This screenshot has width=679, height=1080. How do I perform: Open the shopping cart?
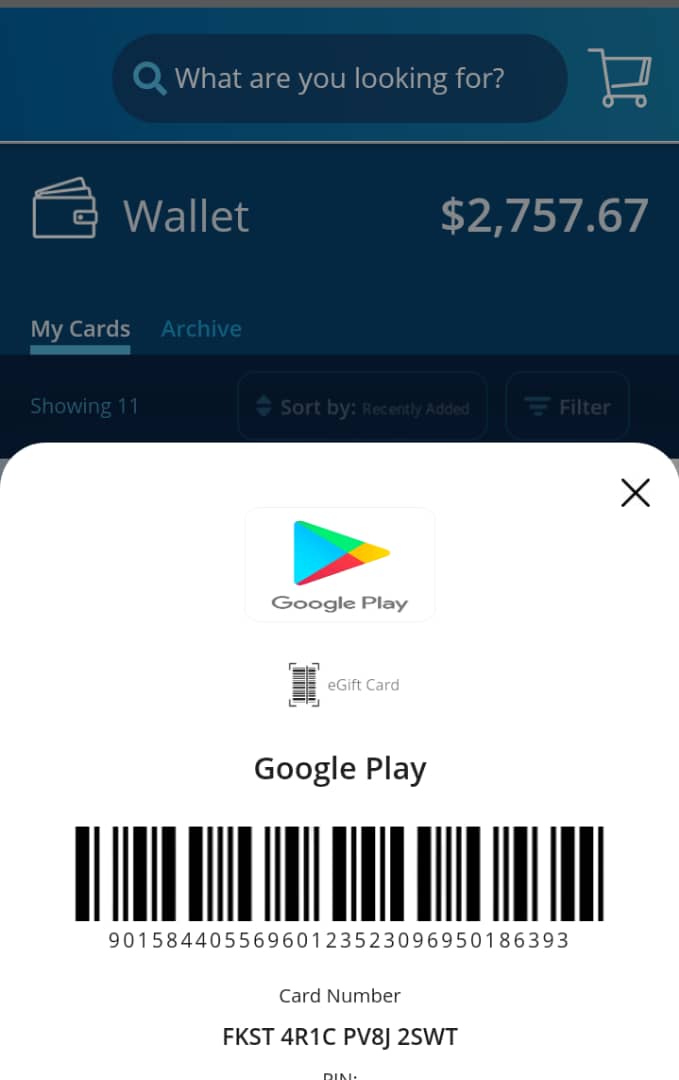coord(619,77)
